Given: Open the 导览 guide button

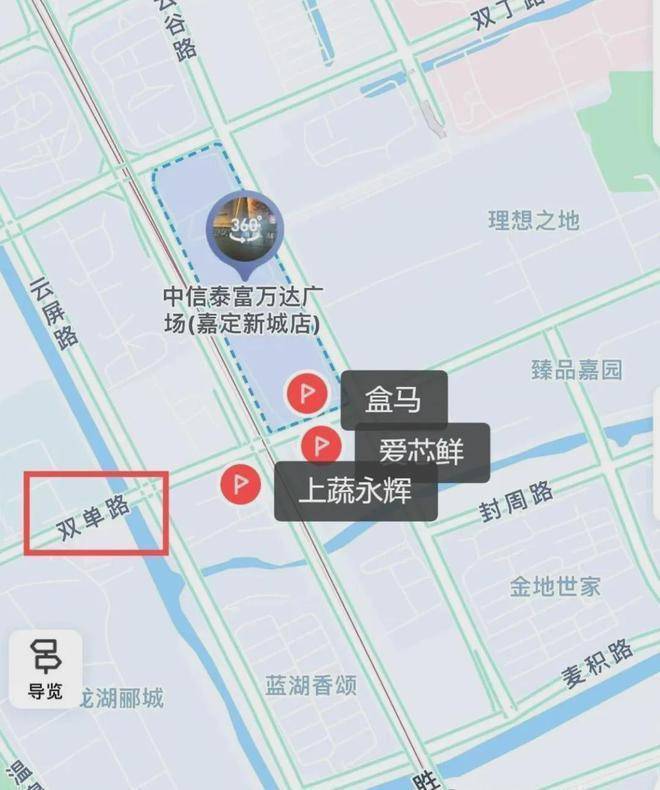Looking at the screenshot, I should tap(44, 668).
